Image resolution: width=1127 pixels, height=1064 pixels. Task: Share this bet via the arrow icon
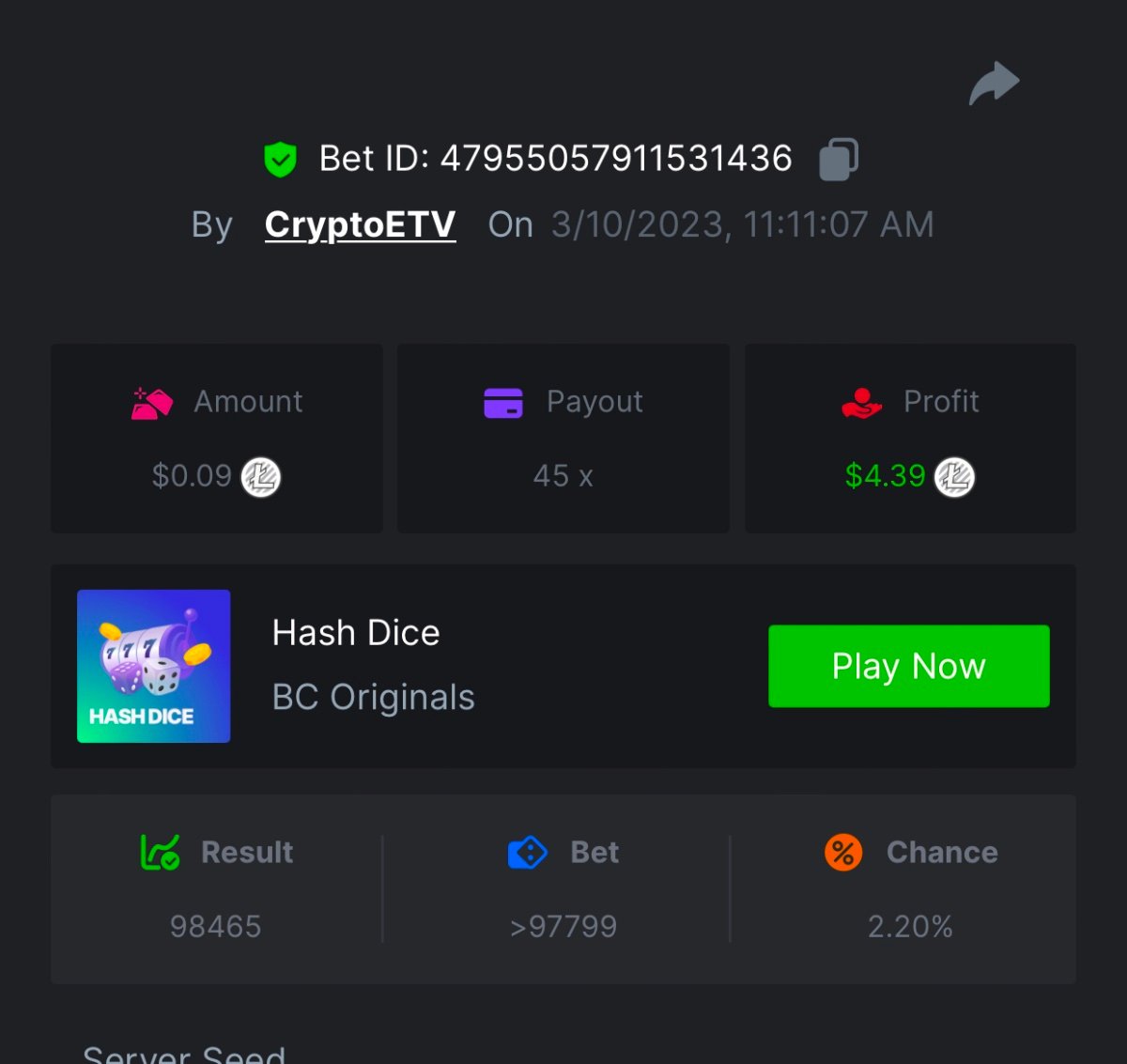click(x=994, y=84)
